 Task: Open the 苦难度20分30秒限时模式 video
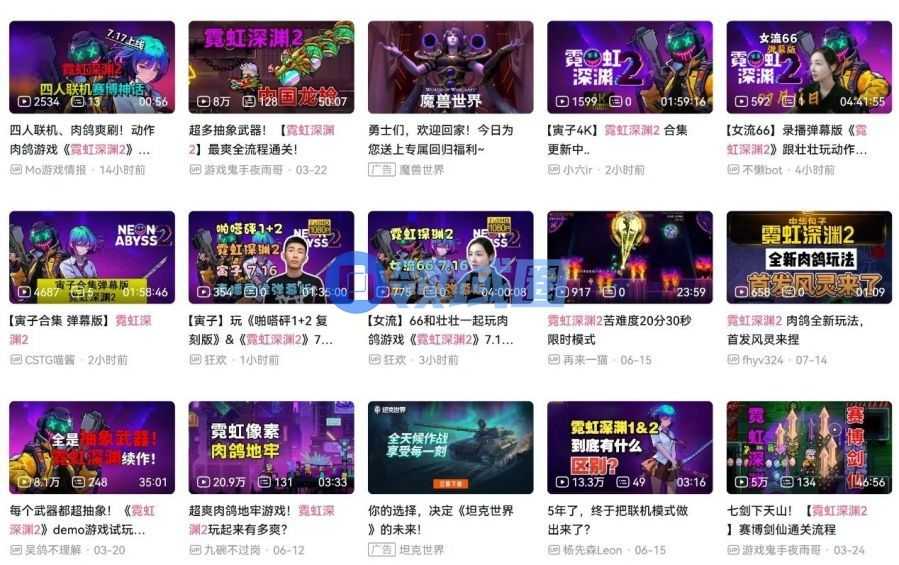[629, 257]
